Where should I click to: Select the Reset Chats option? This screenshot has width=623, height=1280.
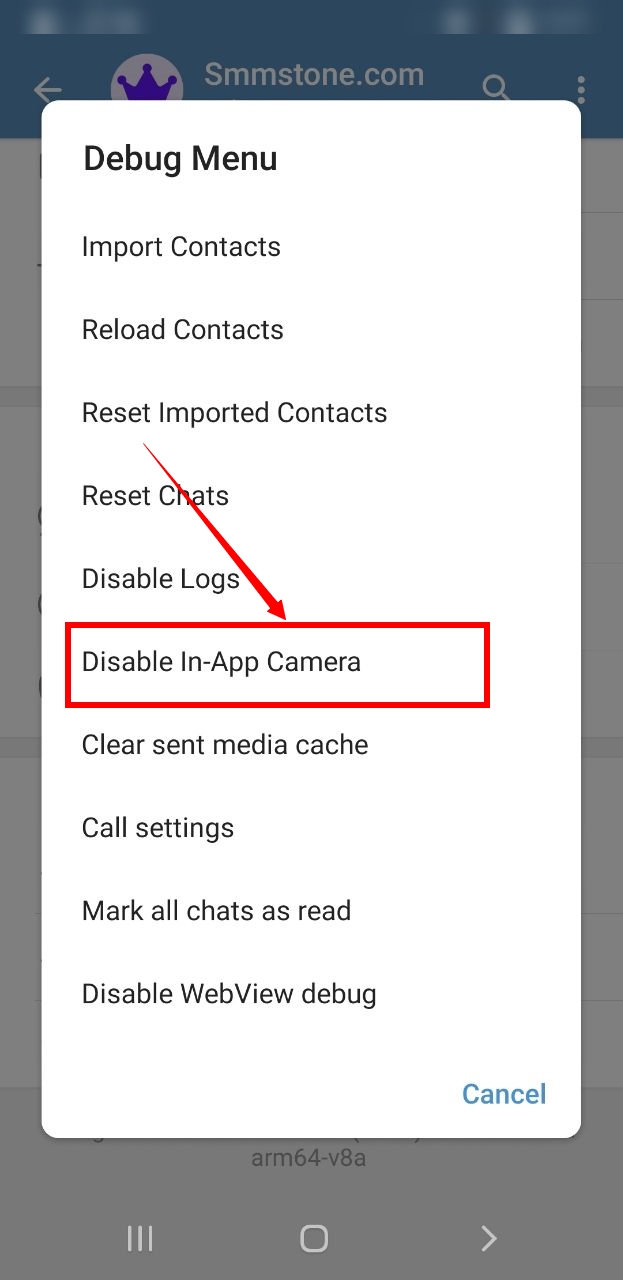click(311, 496)
